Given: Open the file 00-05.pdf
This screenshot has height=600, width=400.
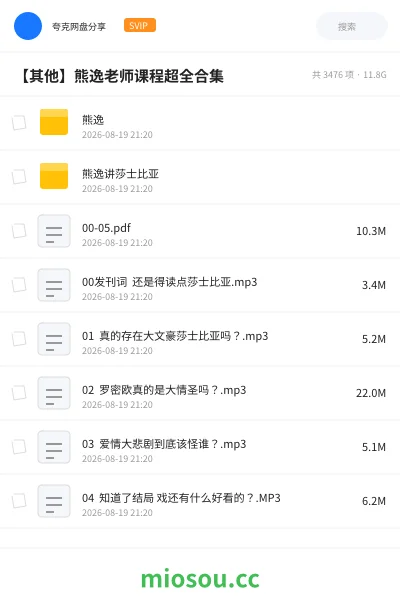Looking at the screenshot, I should [200, 231].
